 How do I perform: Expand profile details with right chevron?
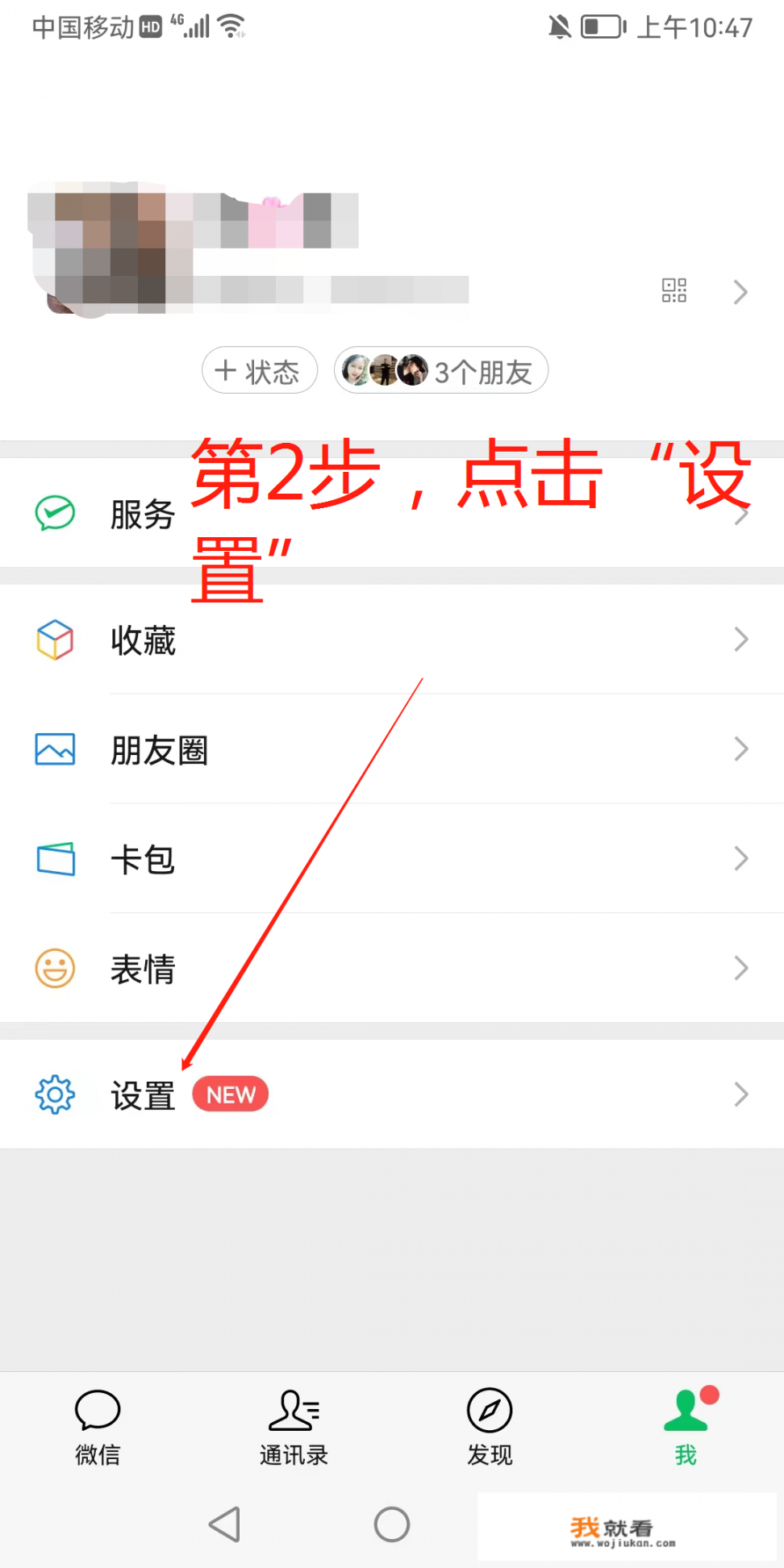coord(740,291)
